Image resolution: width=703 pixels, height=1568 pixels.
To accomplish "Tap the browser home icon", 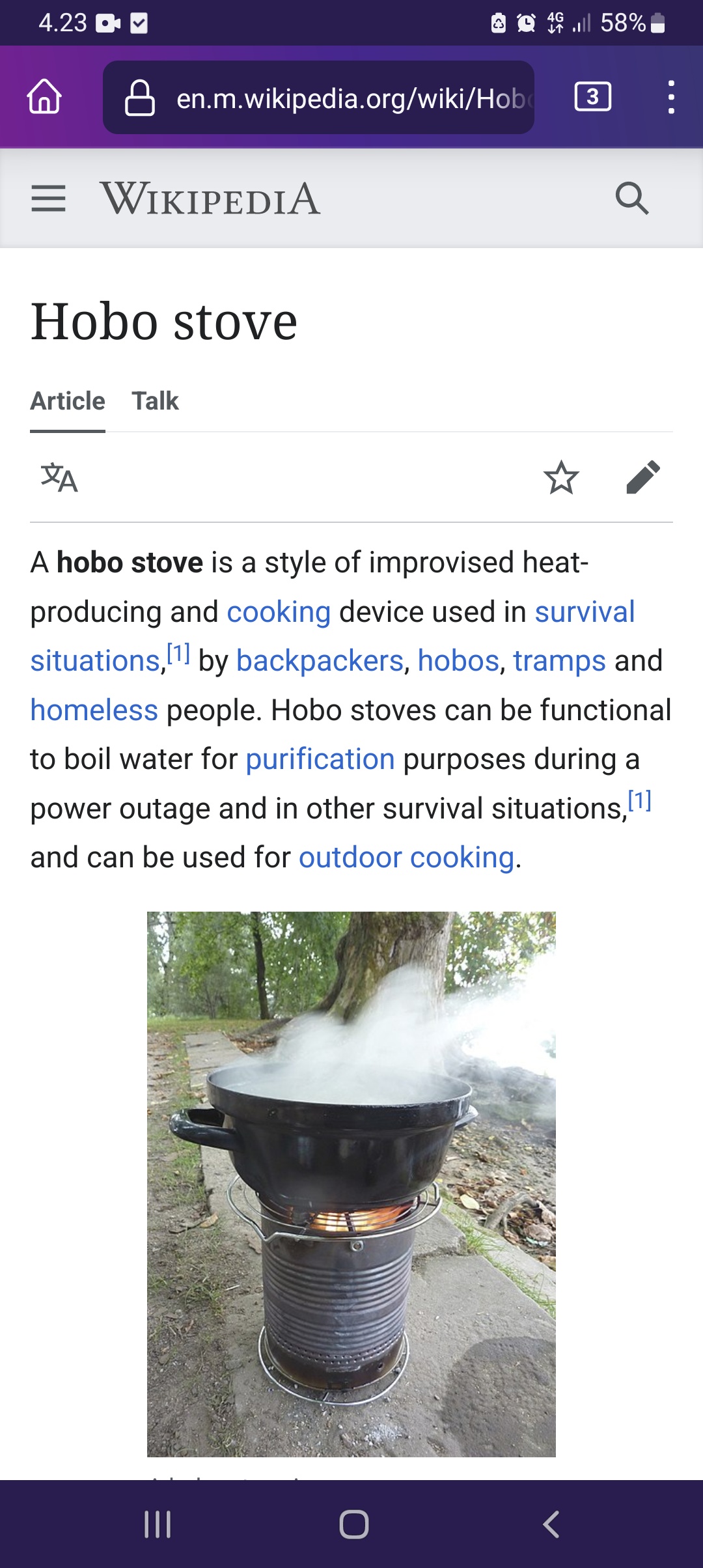I will 44,96.
